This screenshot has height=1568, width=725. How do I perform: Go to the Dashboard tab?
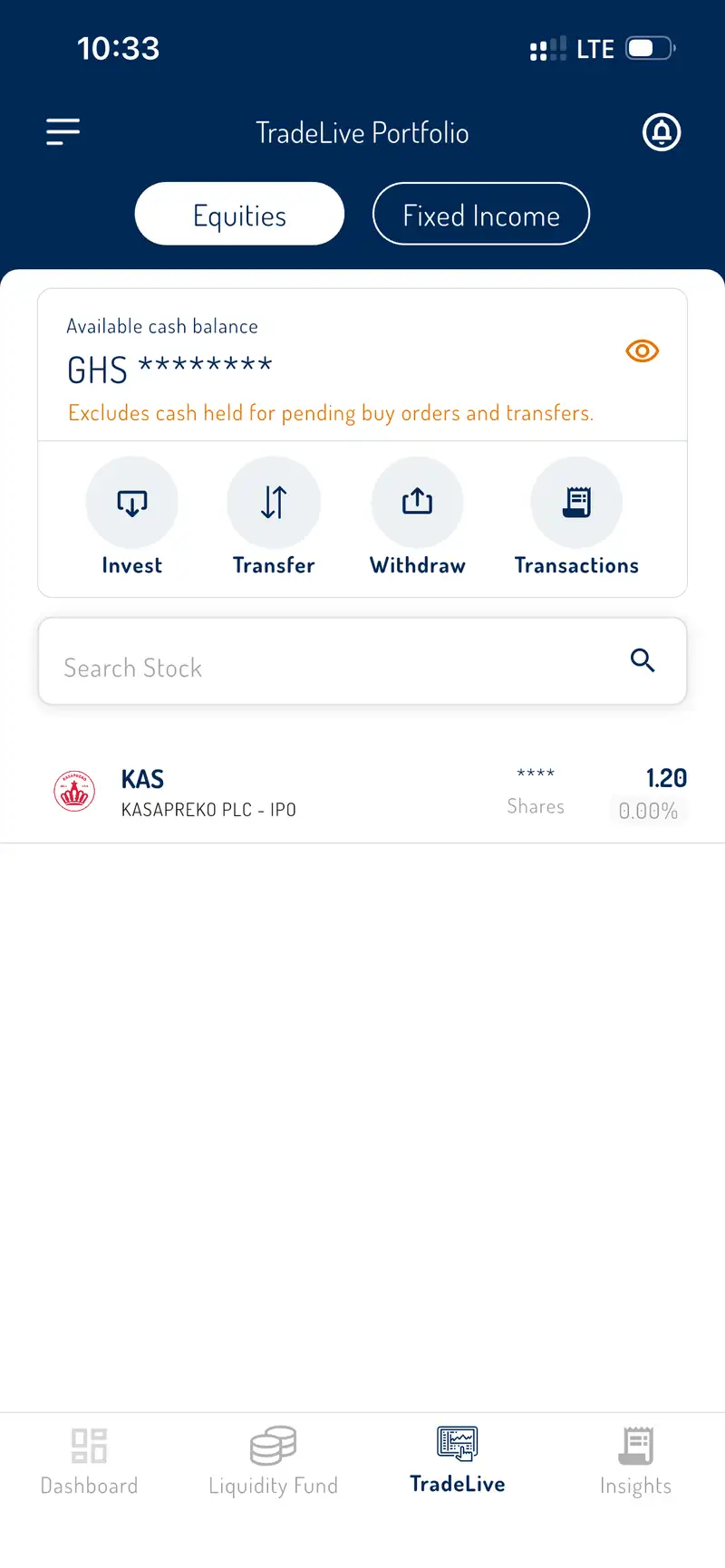click(89, 1460)
